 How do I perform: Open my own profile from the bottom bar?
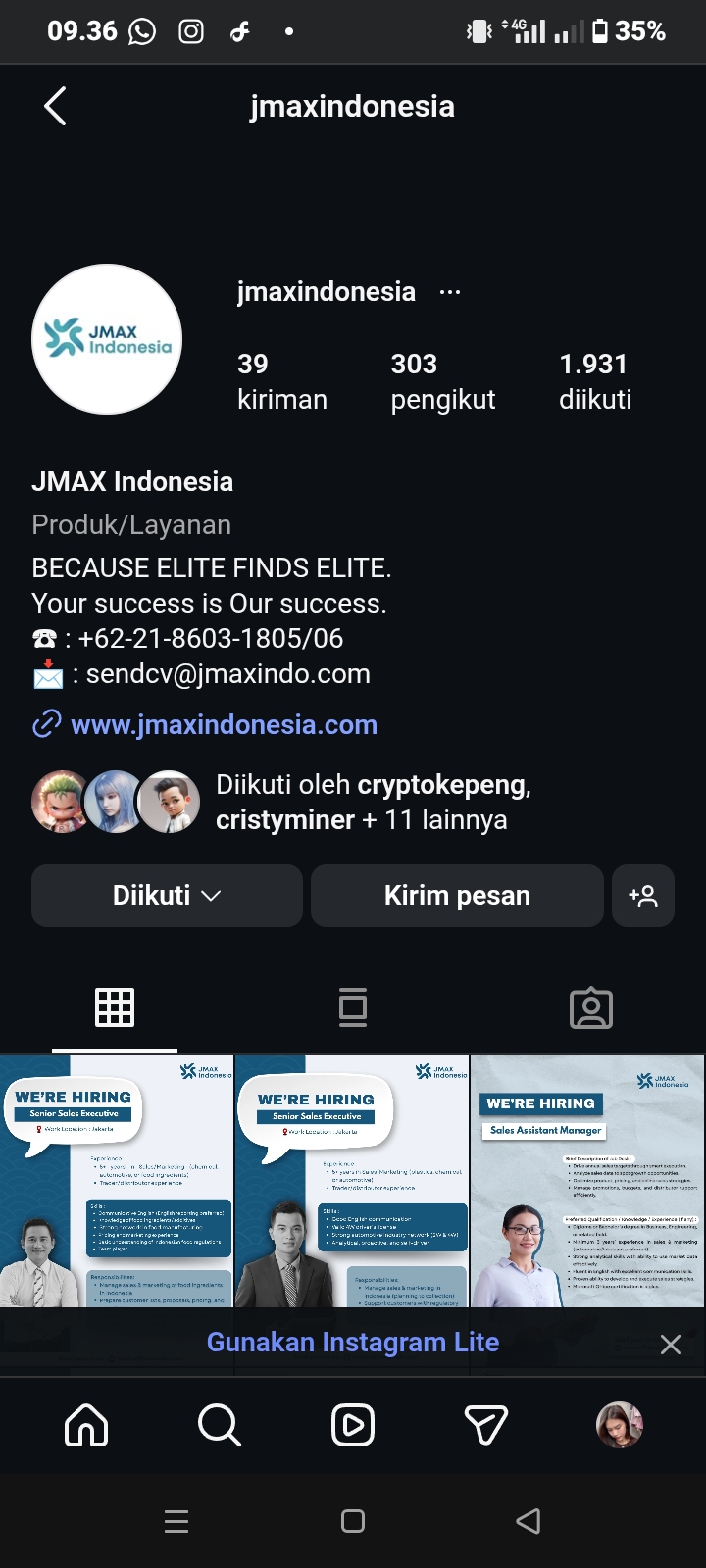[x=619, y=1425]
